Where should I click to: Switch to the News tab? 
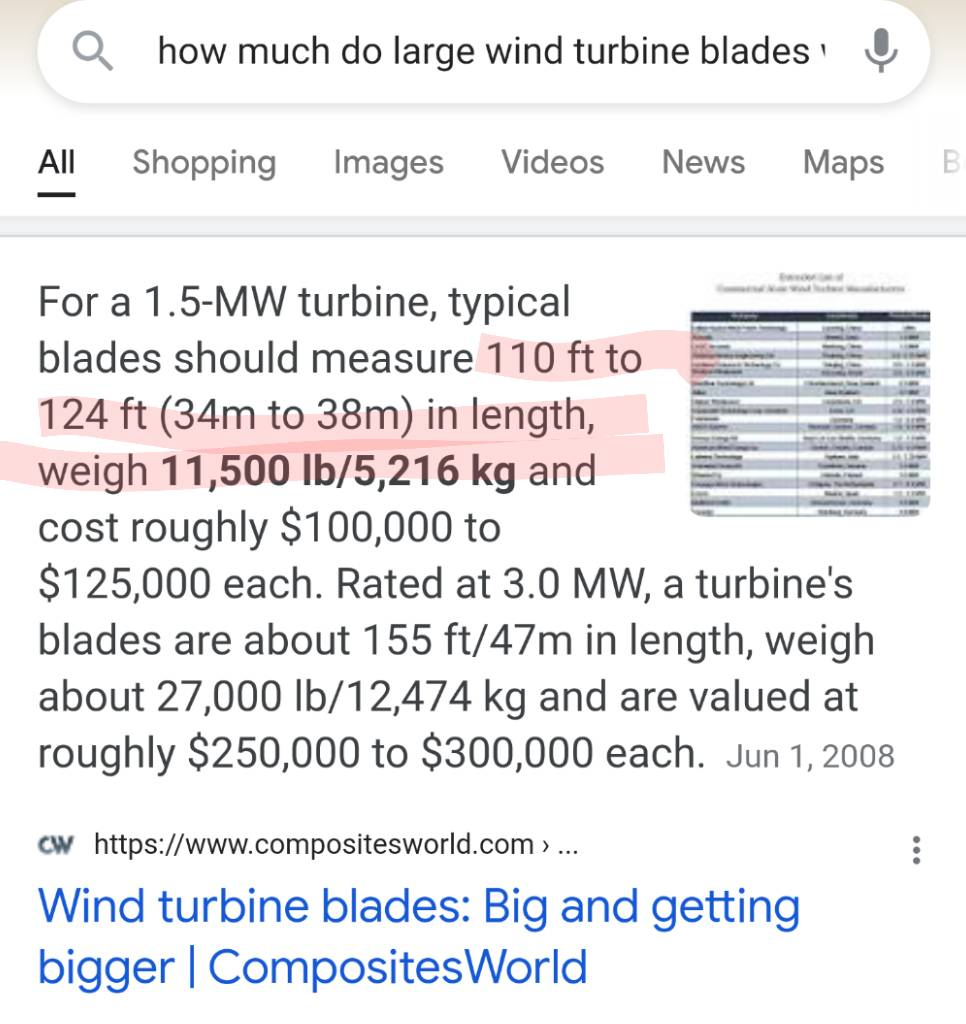[703, 162]
